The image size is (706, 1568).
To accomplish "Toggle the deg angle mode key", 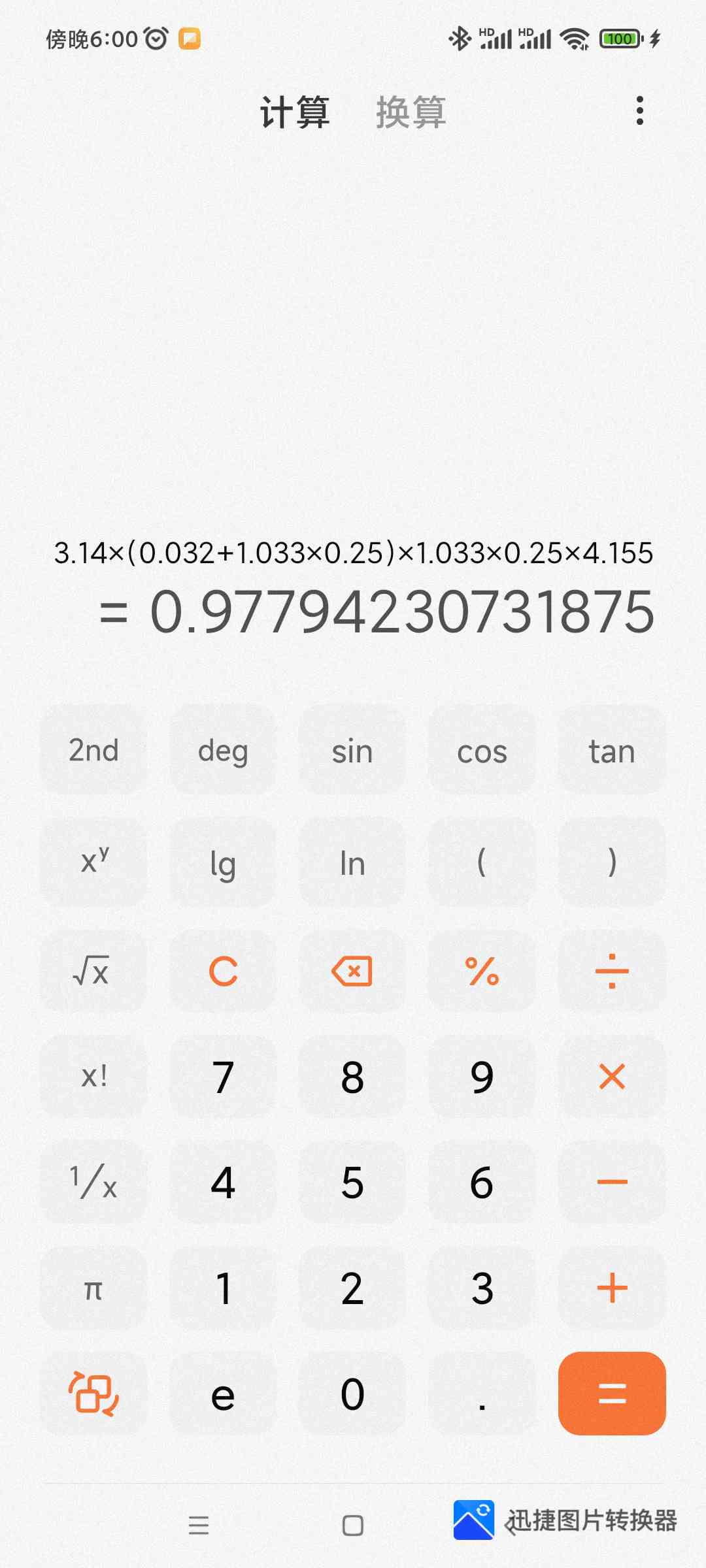I will coord(223,750).
